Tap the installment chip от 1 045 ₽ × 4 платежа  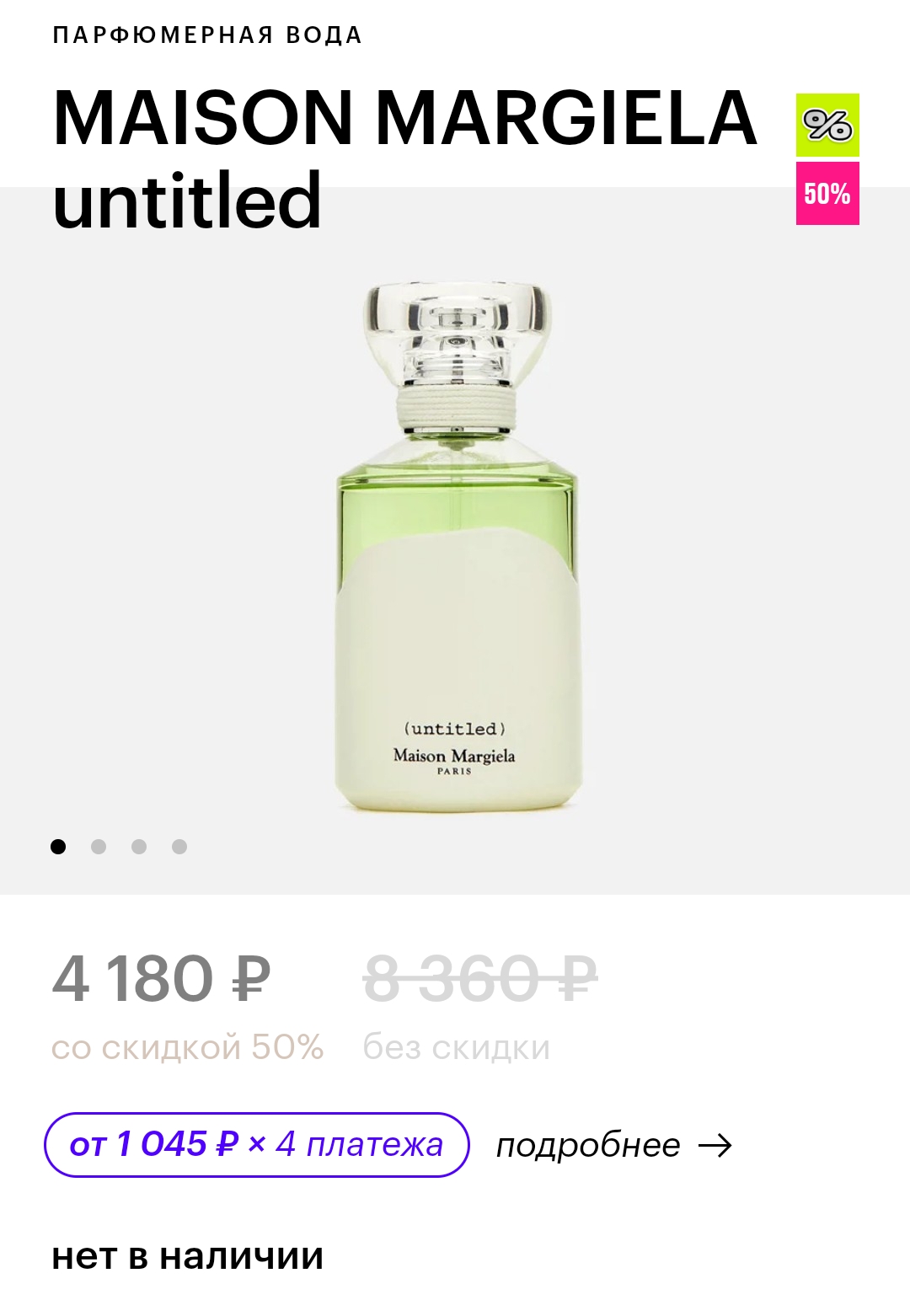pos(256,1144)
